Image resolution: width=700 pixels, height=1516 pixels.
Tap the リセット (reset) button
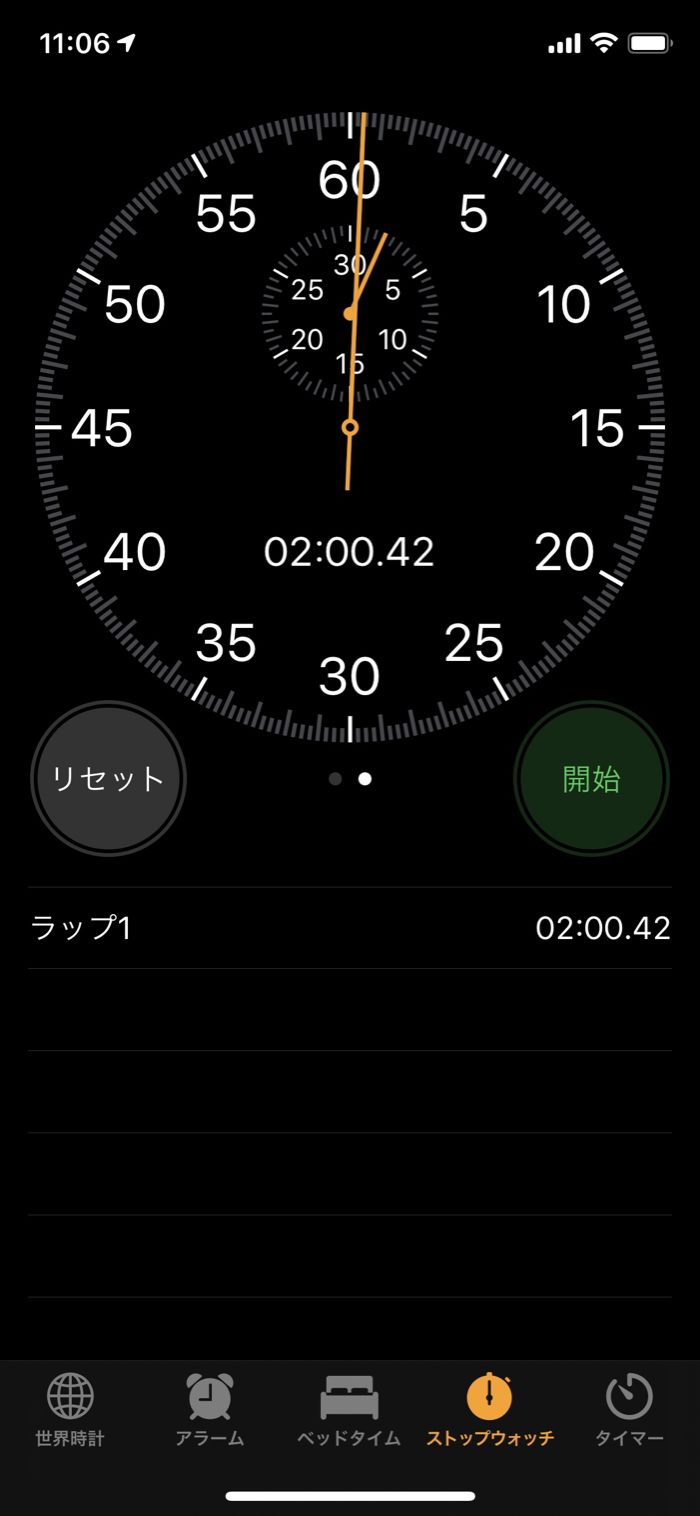[x=108, y=779]
